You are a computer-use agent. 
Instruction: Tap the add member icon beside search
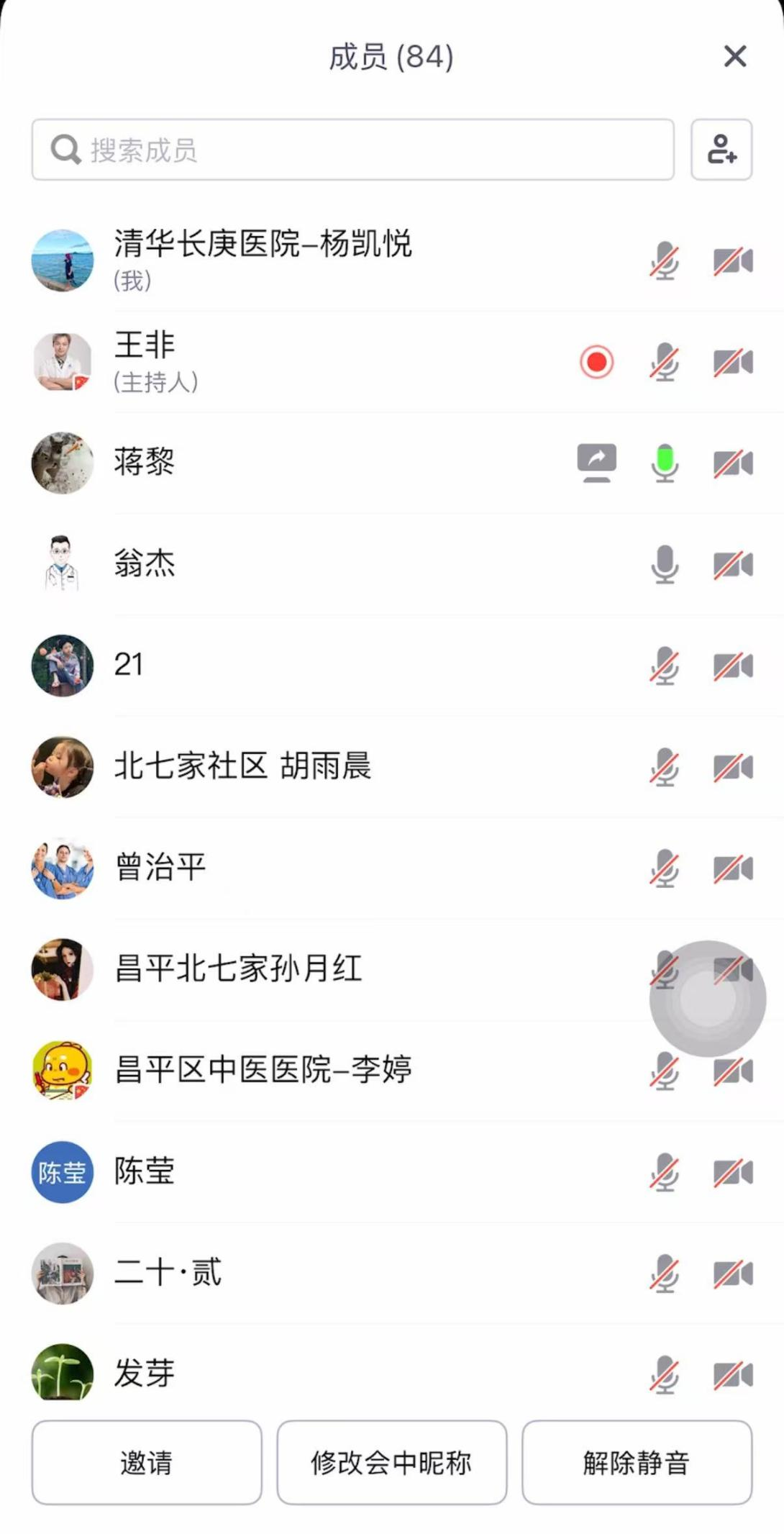721,150
